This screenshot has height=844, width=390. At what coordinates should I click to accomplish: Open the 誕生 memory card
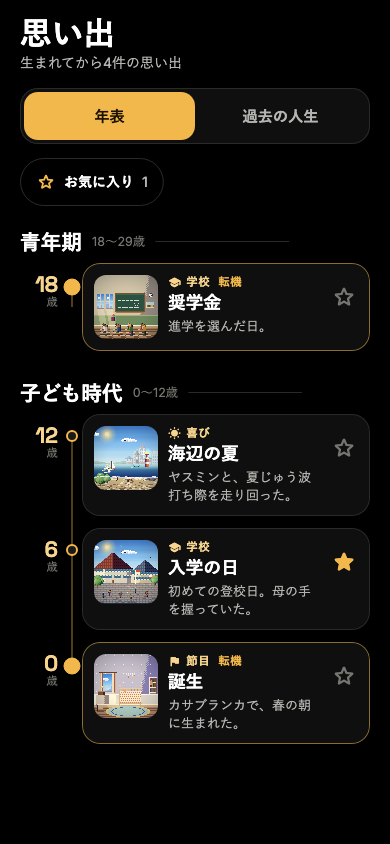[x=226, y=693]
